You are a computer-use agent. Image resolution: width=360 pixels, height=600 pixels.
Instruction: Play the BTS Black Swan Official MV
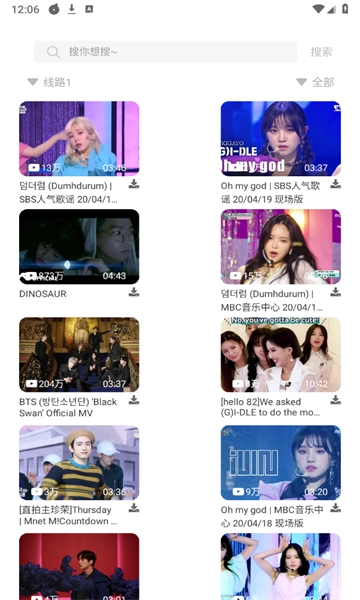(x=79, y=354)
